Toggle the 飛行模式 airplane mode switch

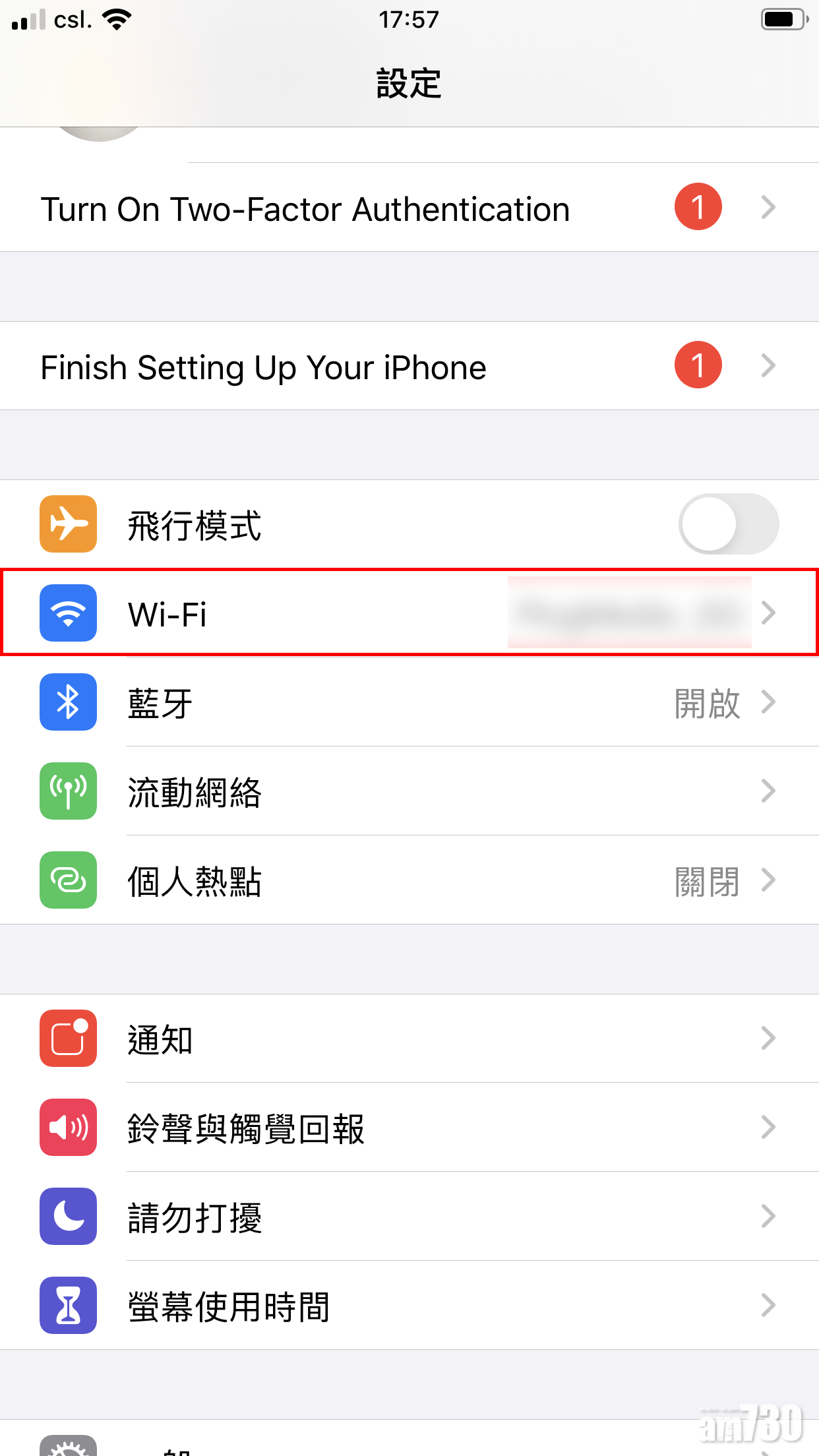pyautogui.click(x=728, y=524)
